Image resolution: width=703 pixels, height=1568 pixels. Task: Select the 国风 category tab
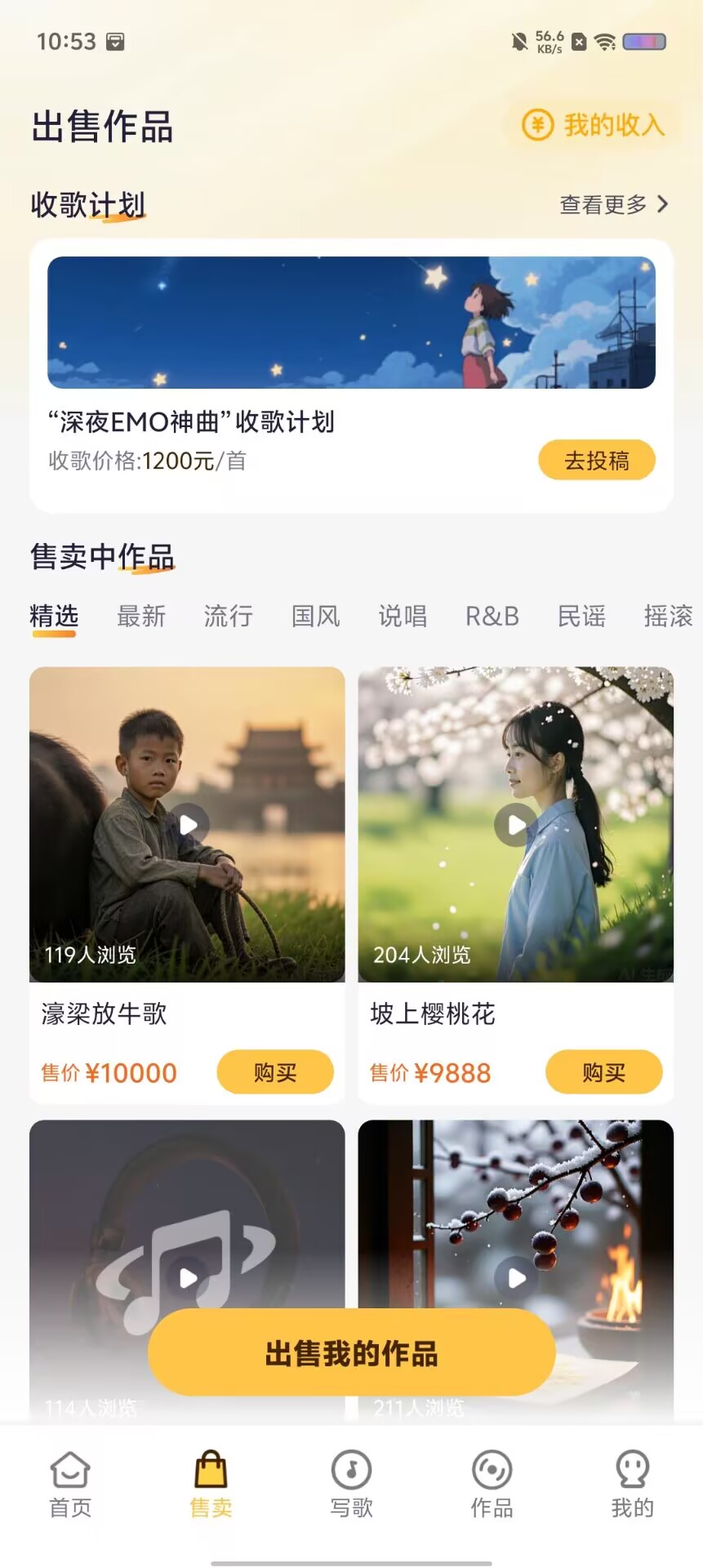[x=316, y=616]
